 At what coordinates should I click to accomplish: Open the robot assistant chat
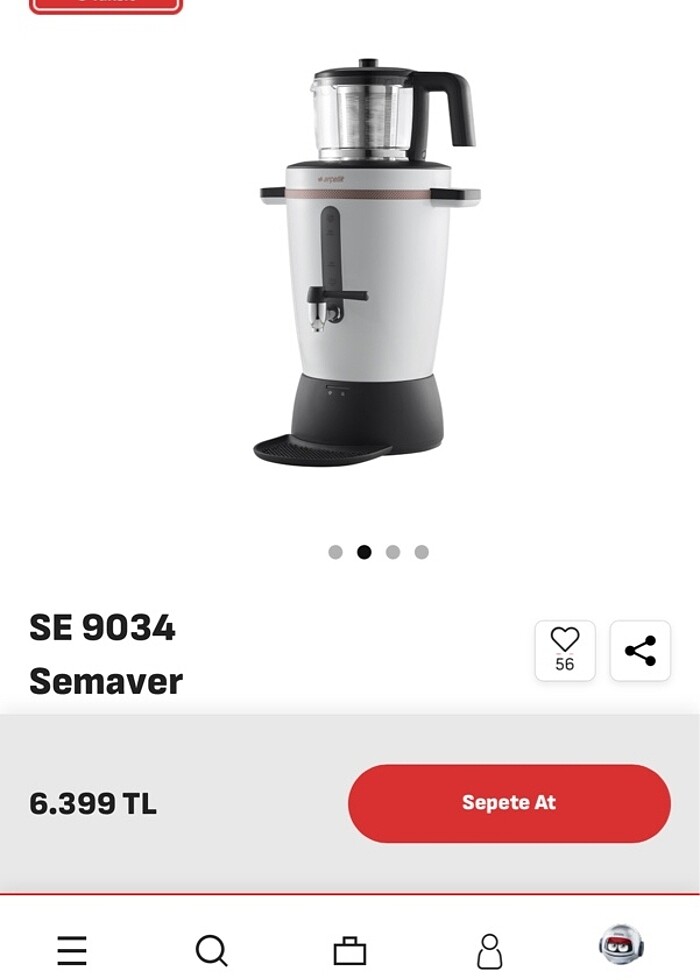[621, 945]
